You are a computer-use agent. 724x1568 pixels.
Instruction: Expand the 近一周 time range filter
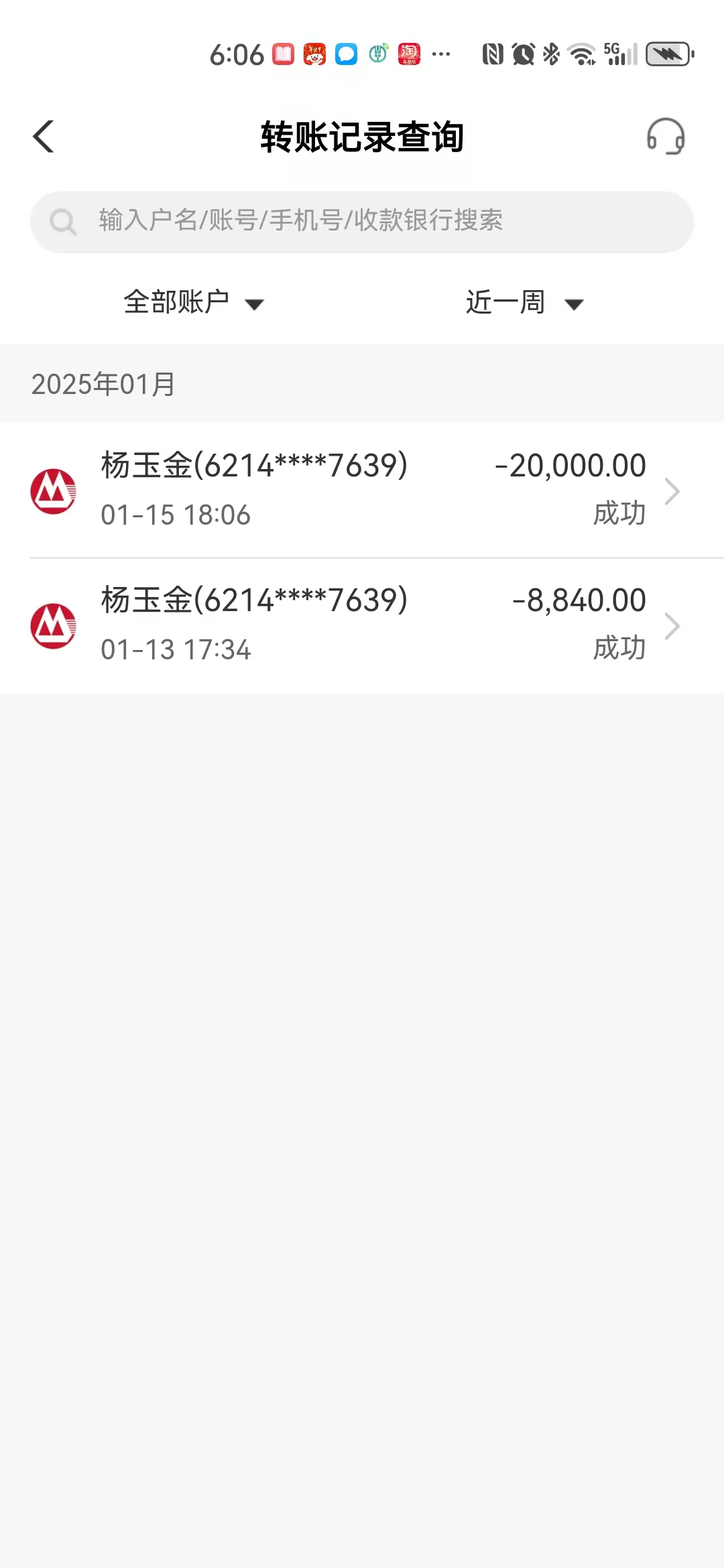point(525,303)
